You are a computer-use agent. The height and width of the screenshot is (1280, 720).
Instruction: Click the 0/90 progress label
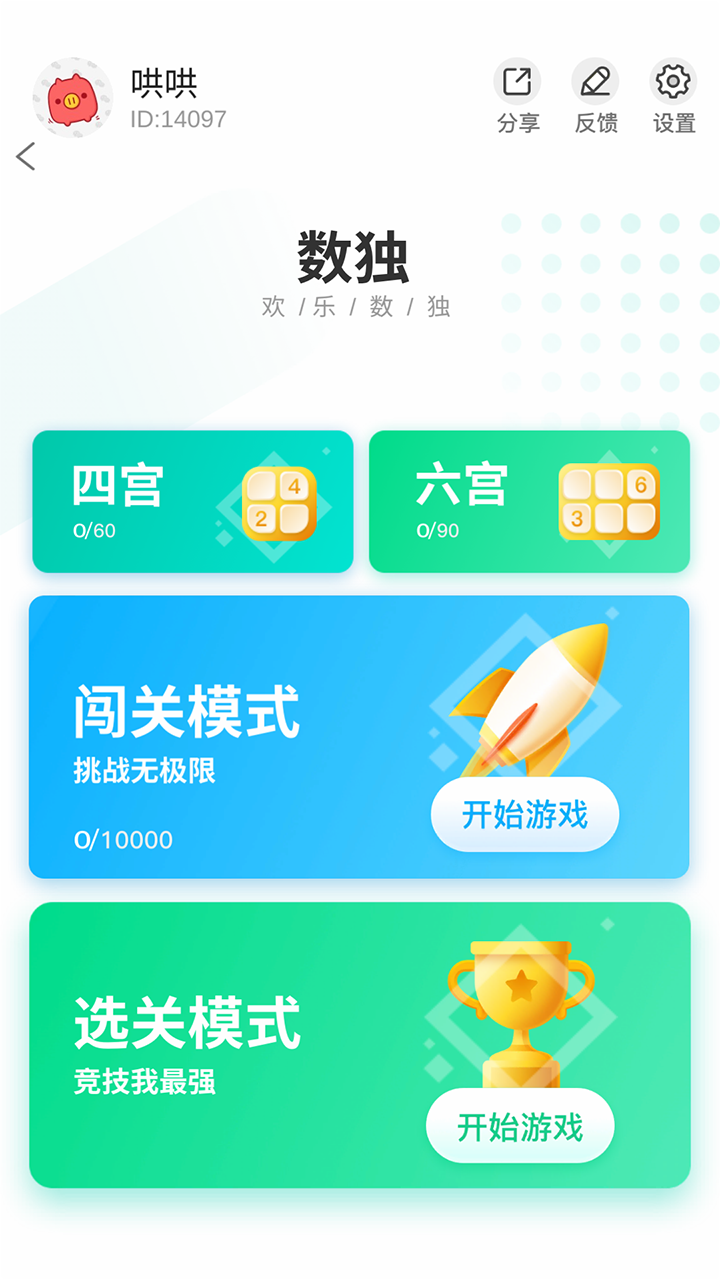coord(437,527)
